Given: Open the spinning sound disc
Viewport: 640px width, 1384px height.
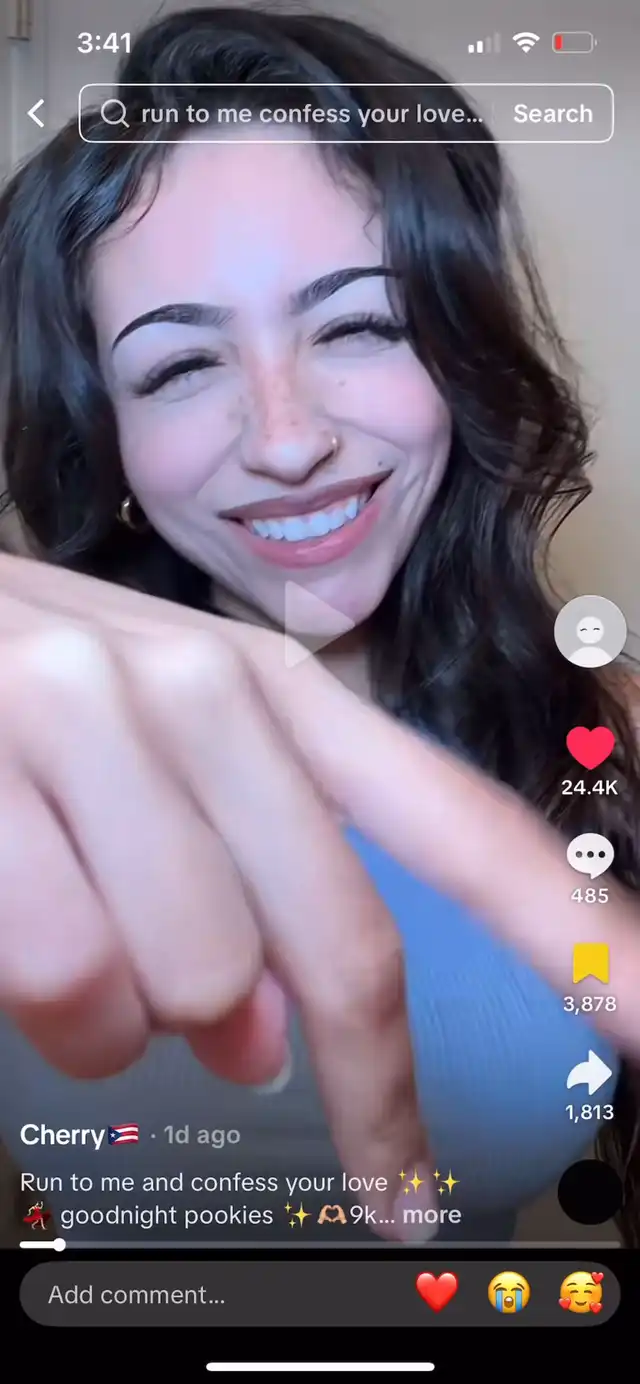Looking at the screenshot, I should coord(590,1191).
